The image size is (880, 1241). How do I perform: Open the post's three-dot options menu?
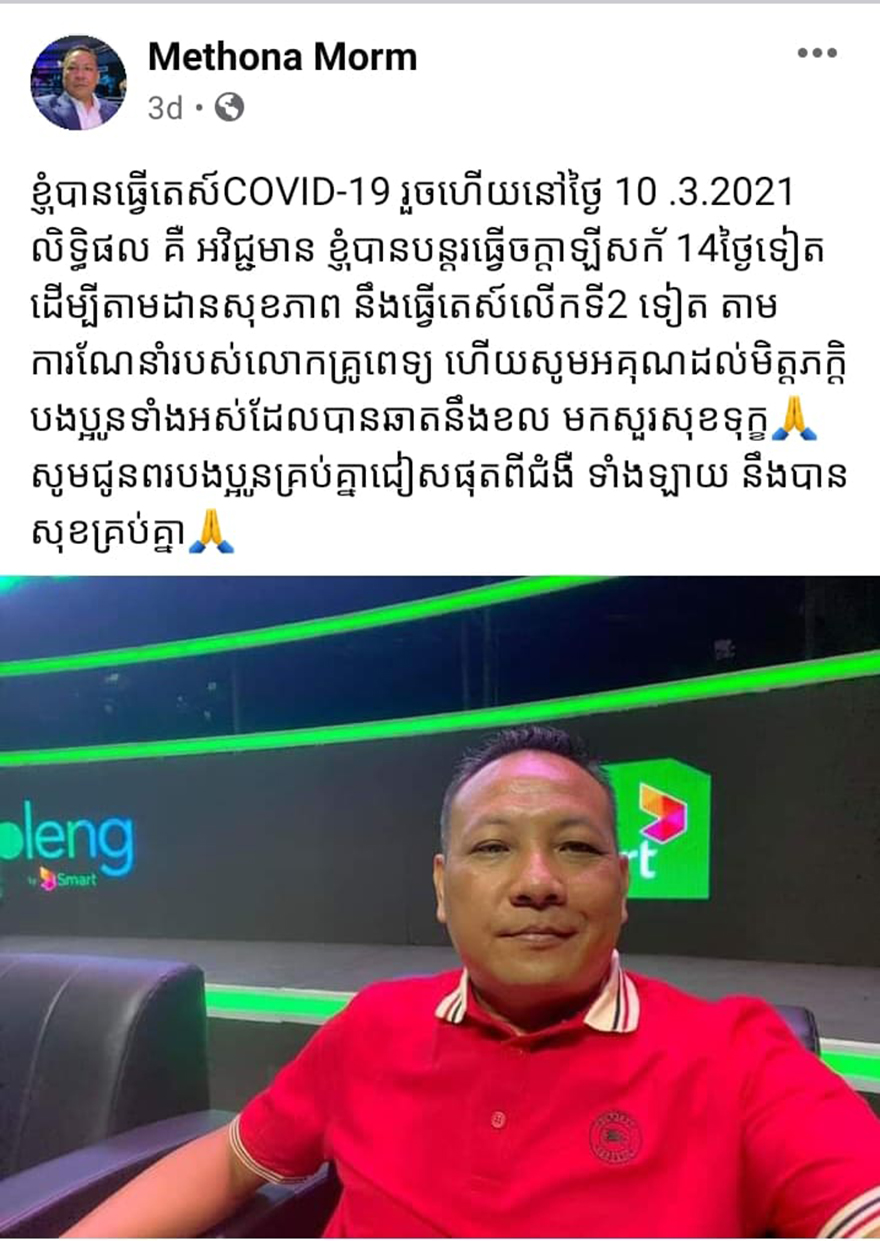[x=816, y=54]
